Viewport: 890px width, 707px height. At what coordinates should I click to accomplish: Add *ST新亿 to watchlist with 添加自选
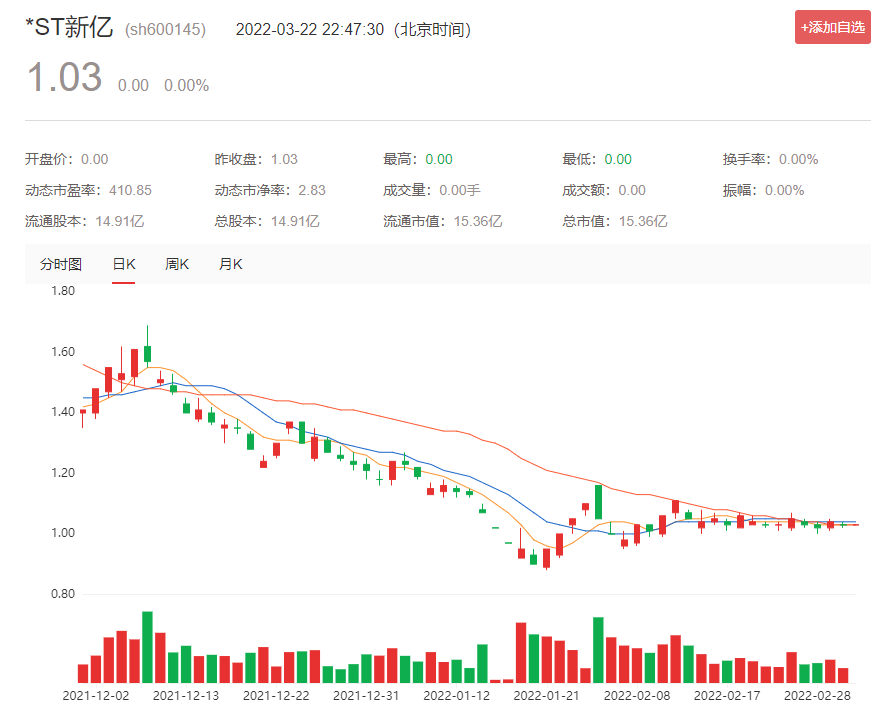coord(832,28)
